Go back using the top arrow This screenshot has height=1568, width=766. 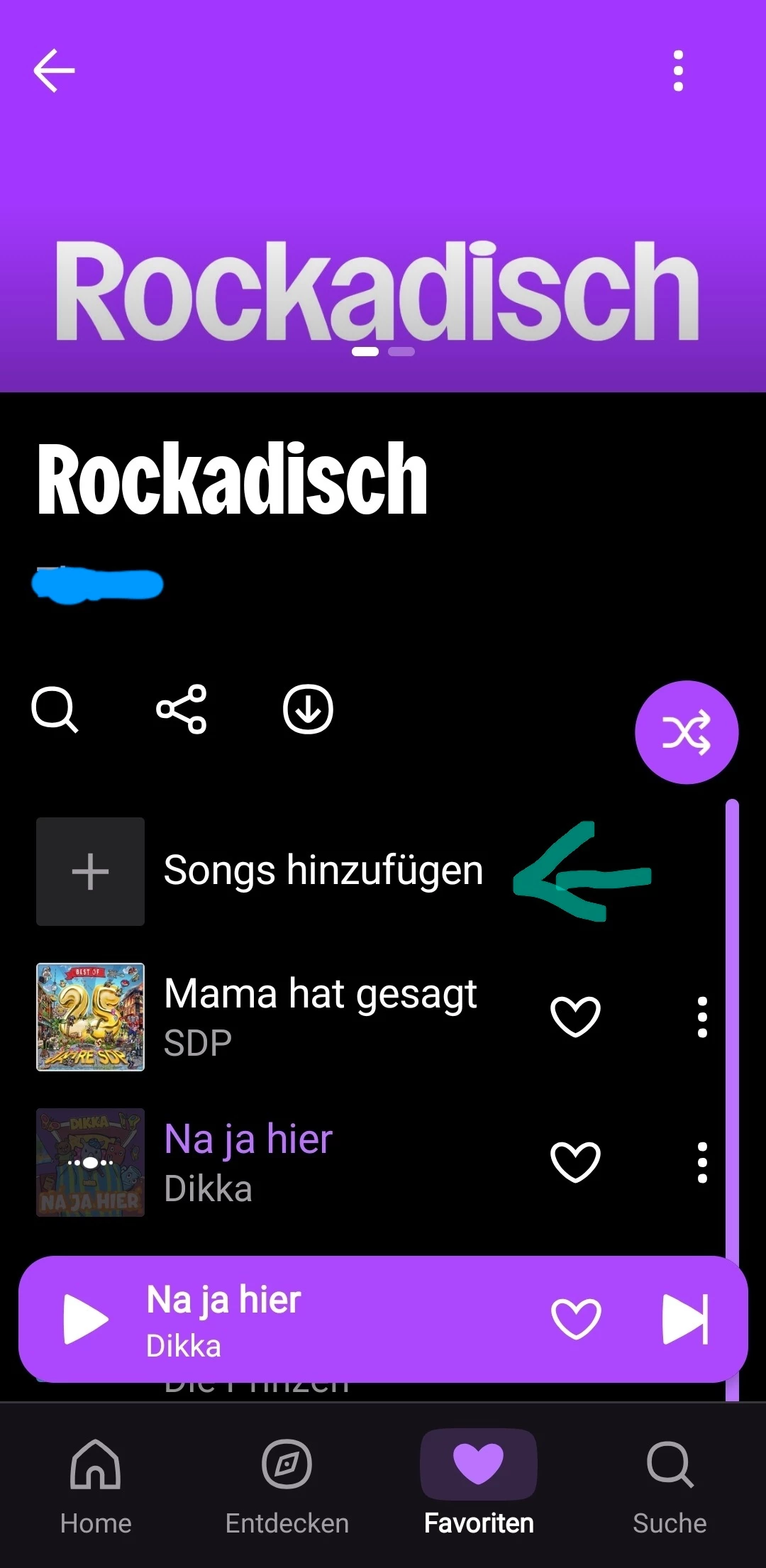point(54,70)
